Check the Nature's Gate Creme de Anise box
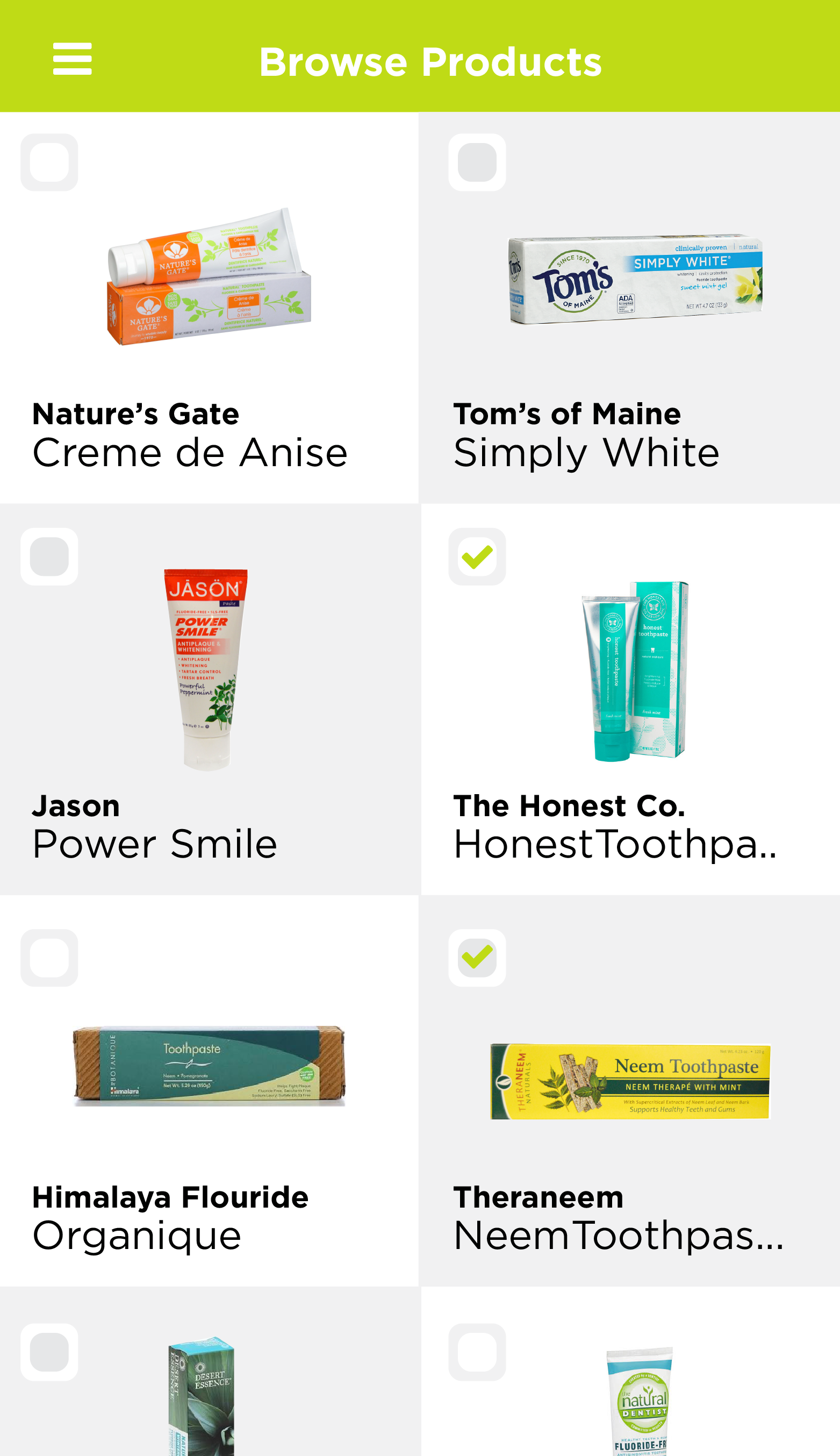Screen dimensions: 840x1456 (49, 162)
